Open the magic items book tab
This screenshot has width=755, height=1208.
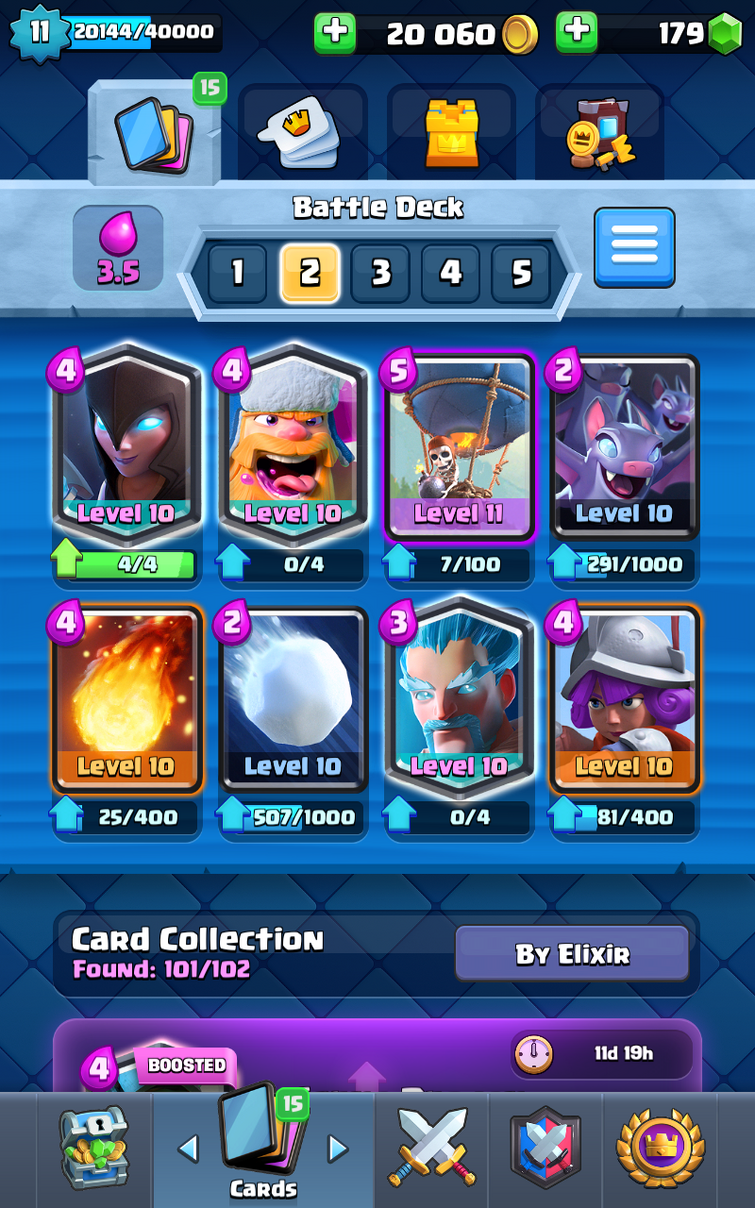[x=600, y=133]
